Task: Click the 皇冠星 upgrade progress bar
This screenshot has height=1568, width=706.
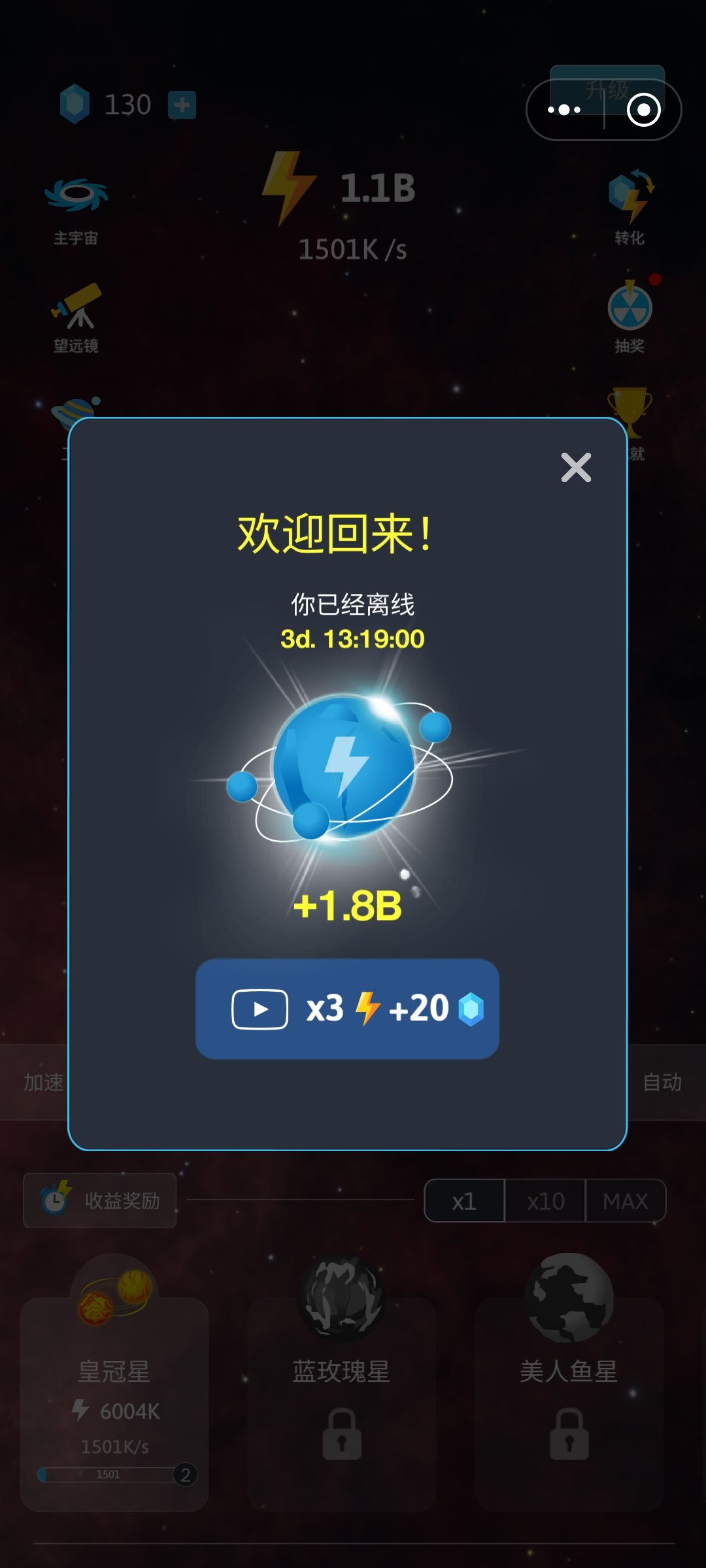Action: coord(110,1475)
